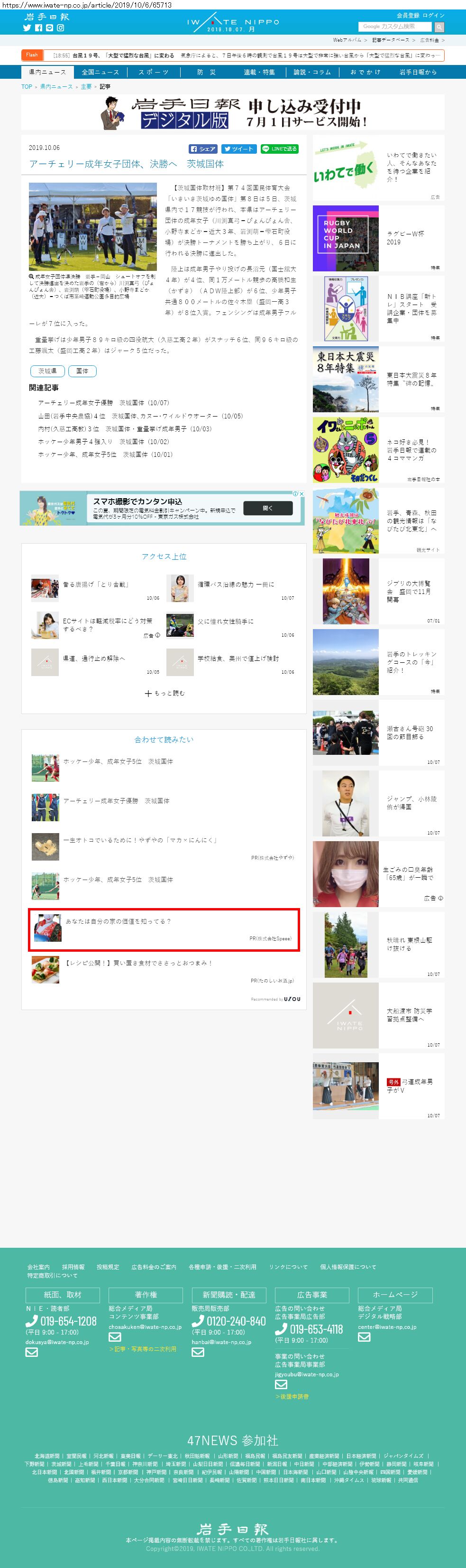Image resolution: width=466 pixels, height=1568 pixels.
Task: Go to TOP breadcrumb link
Action: point(27,86)
